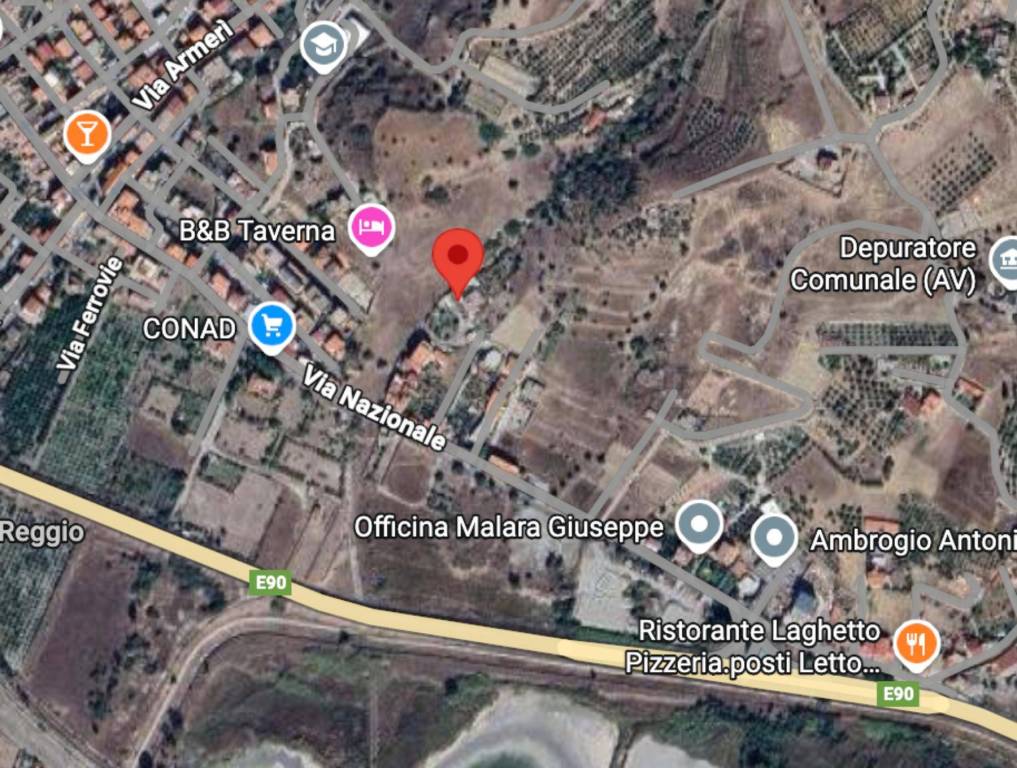
Task: Tap the orange cocktail bar marker
Action: pos(87,134)
